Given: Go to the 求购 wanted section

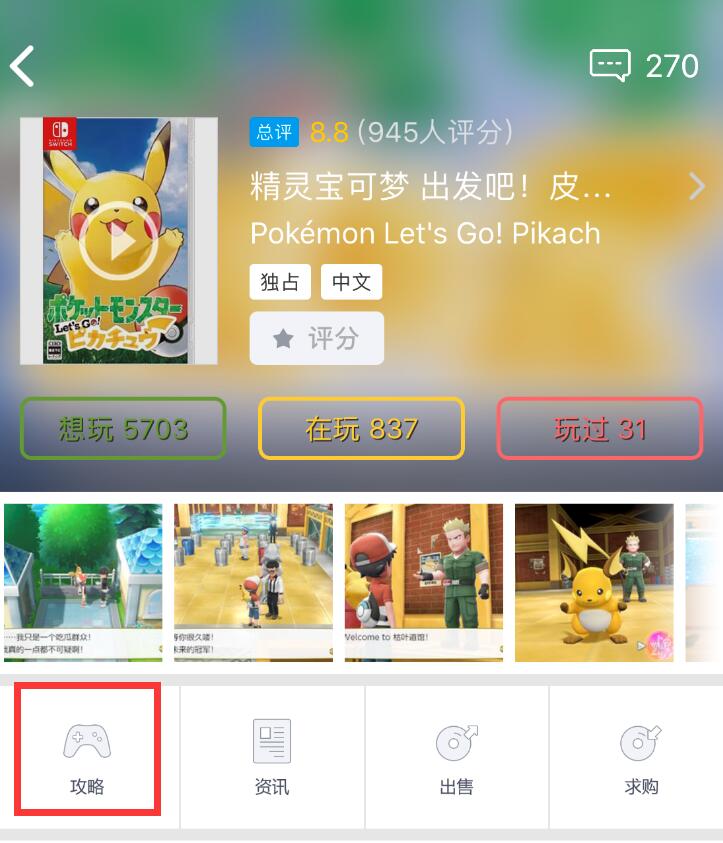Looking at the screenshot, I should tap(641, 755).
